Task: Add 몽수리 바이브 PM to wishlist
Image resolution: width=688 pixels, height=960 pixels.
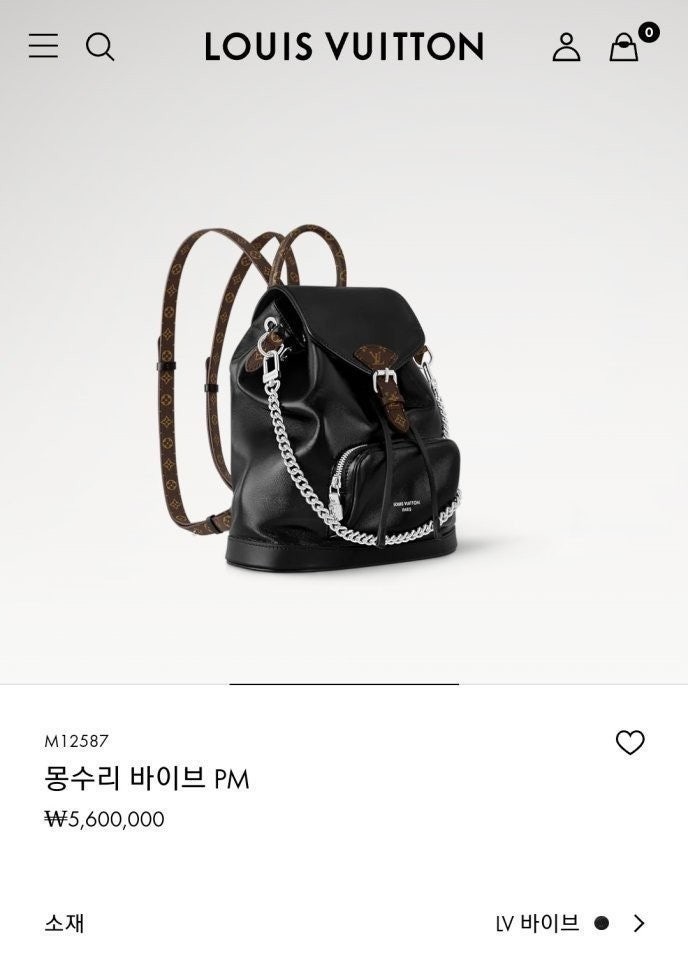Action: tap(630, 742)
